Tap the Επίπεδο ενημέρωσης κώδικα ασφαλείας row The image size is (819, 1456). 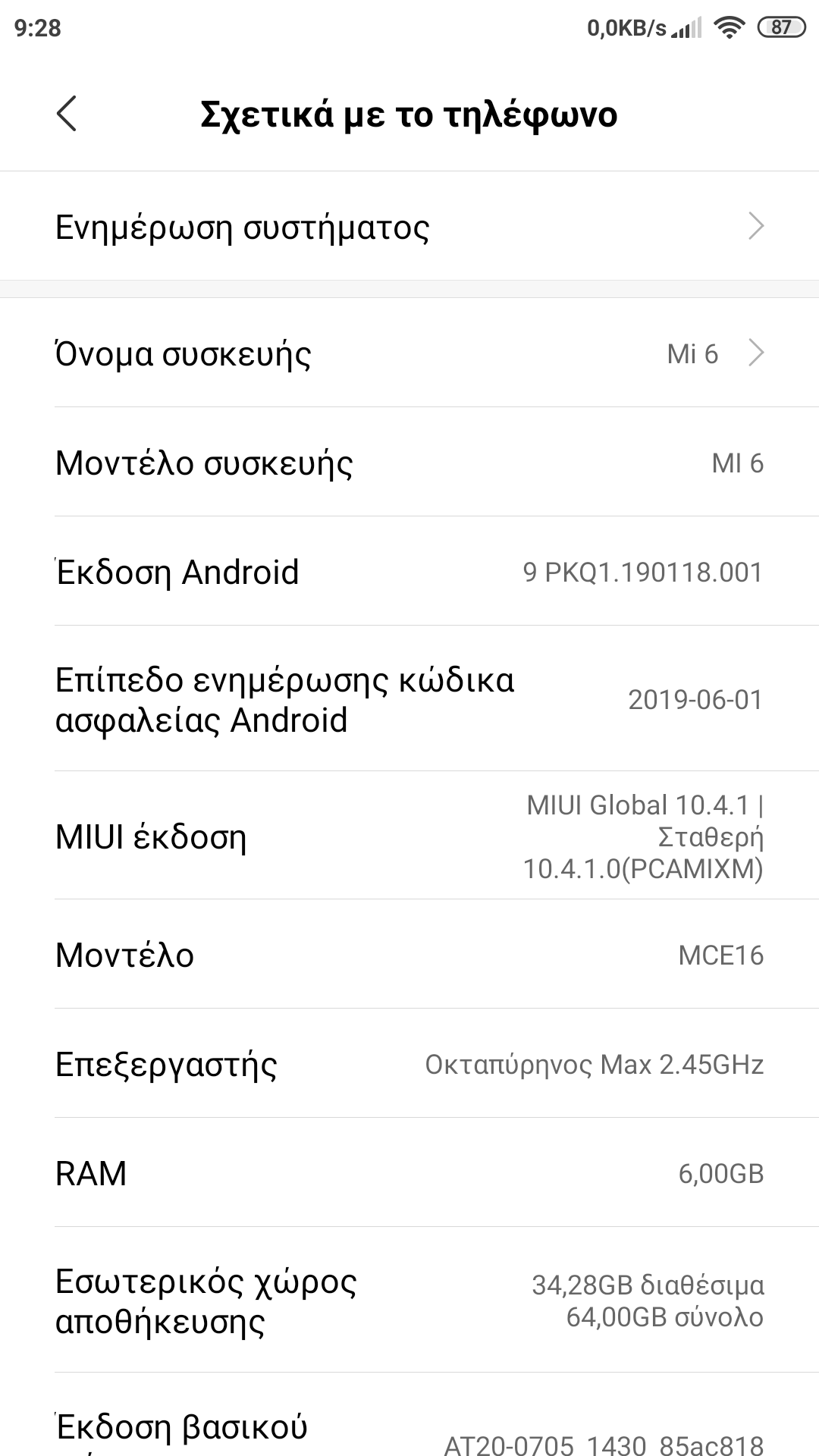point(409,699)
